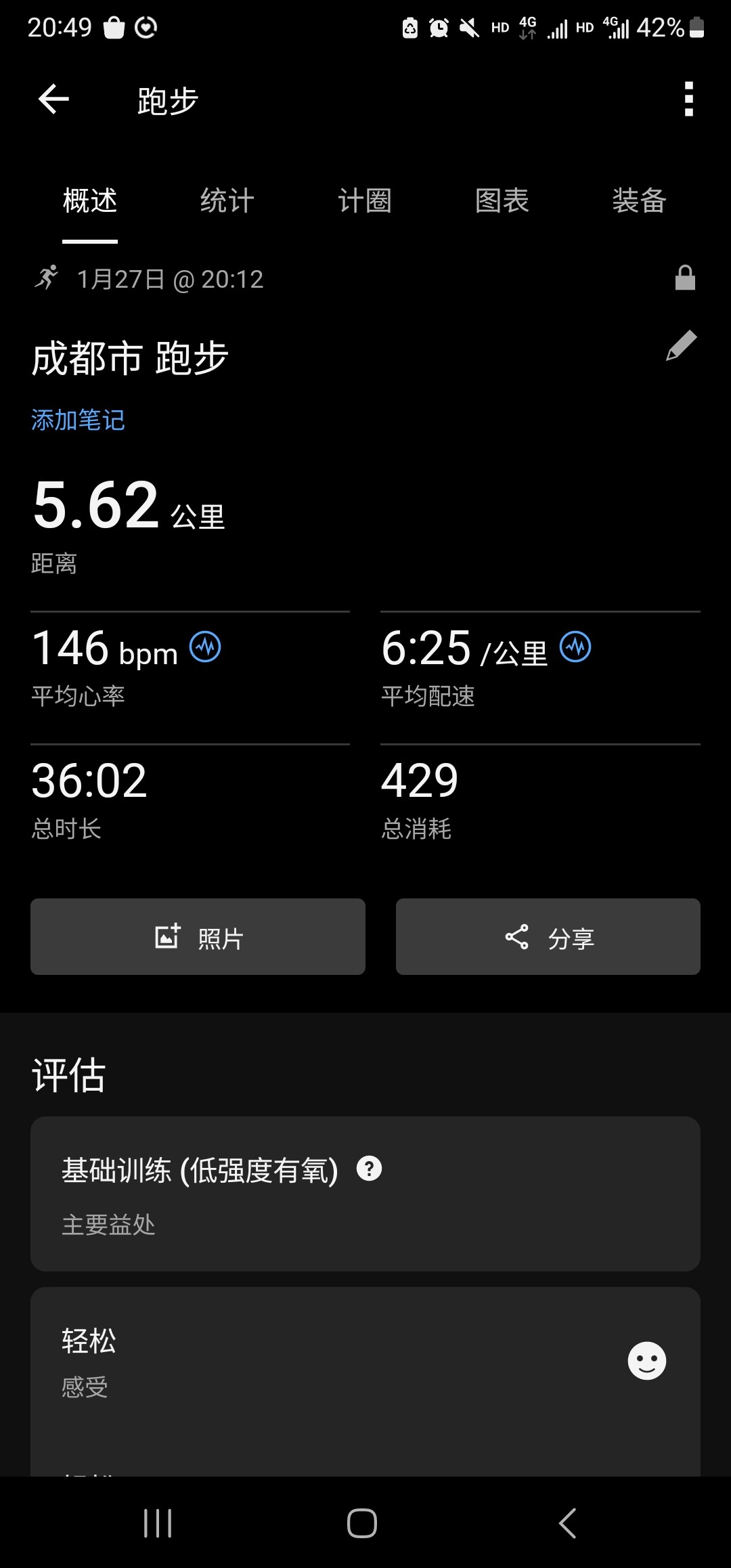The width and height of the screenshot is (731, 1568).
Task: Edit the activity name with the pencil
Action: pos(681,346)
